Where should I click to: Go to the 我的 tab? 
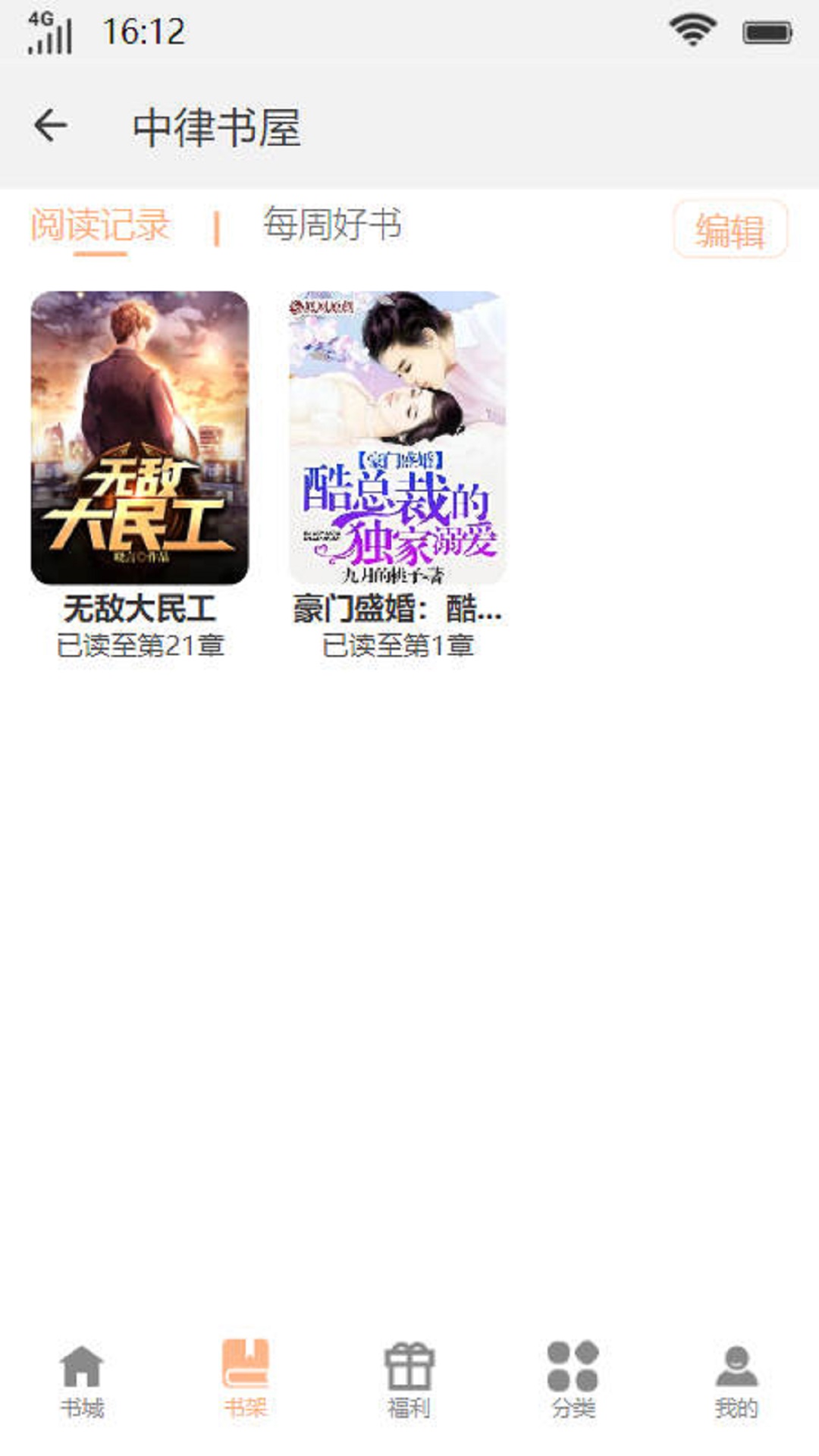tap(736, 1380)
